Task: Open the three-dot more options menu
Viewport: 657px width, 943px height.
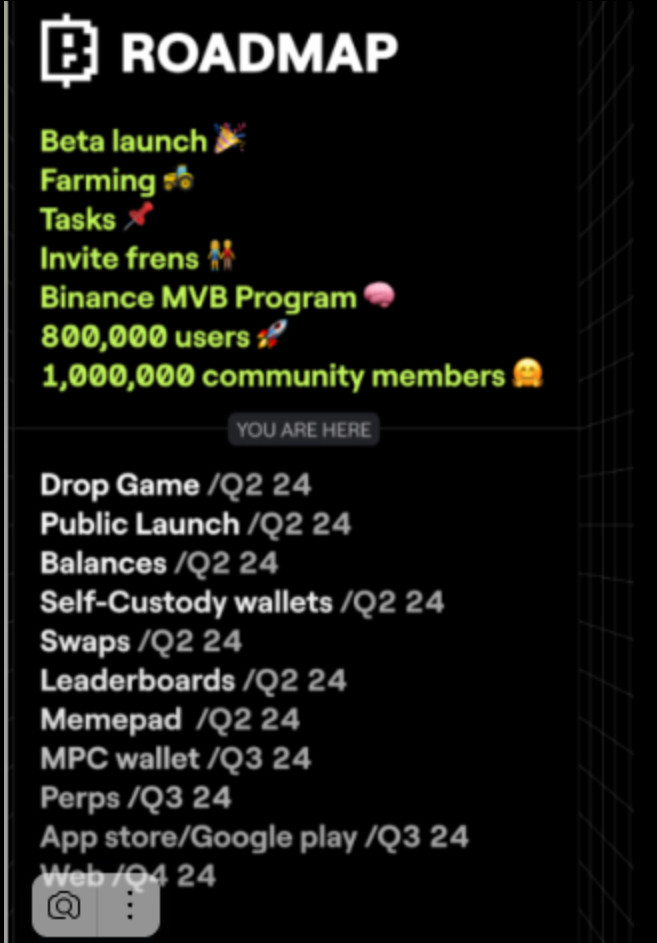Action: click(x=129, y=906)
